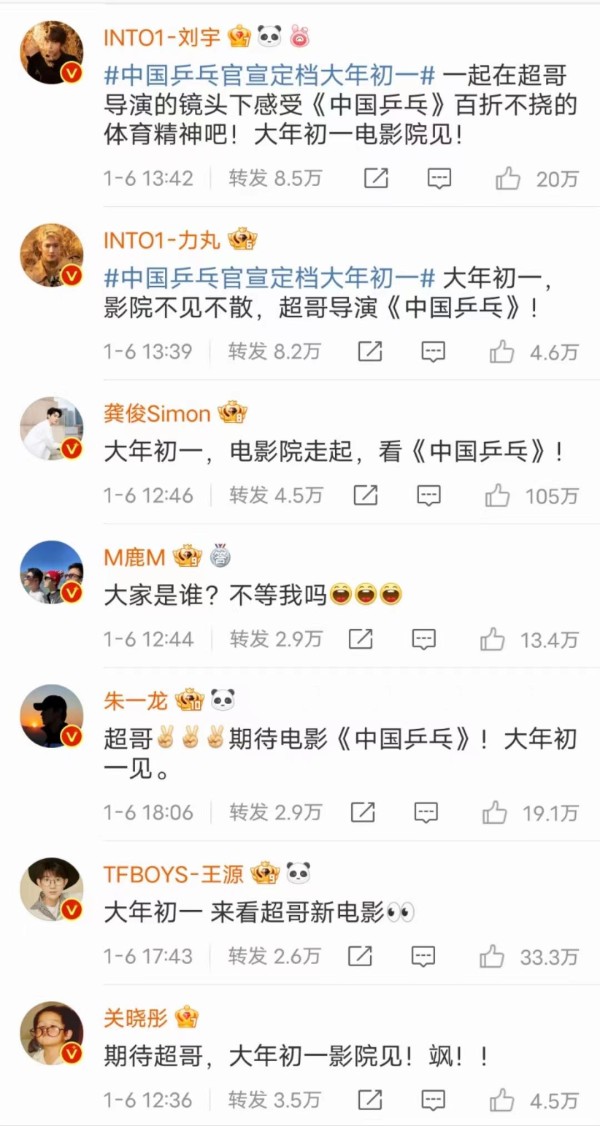Tap the share icon under 关晓彤's post

click(x=370, y=1100)
